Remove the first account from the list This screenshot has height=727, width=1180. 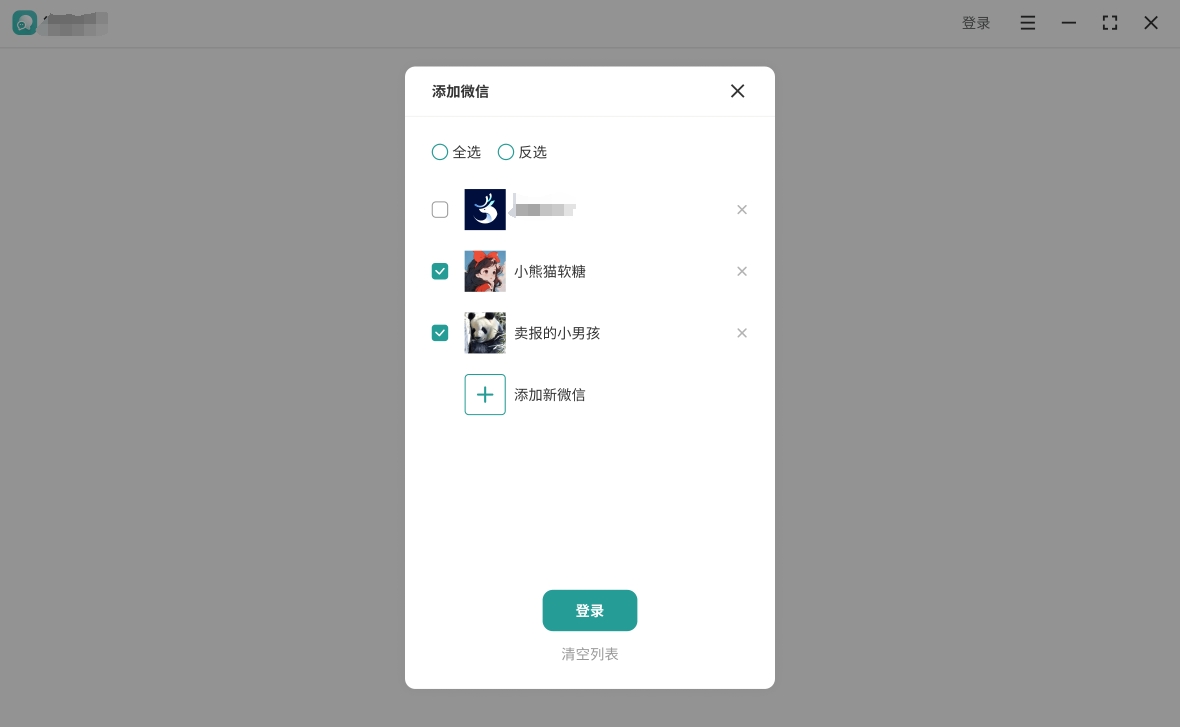(742, 210)
